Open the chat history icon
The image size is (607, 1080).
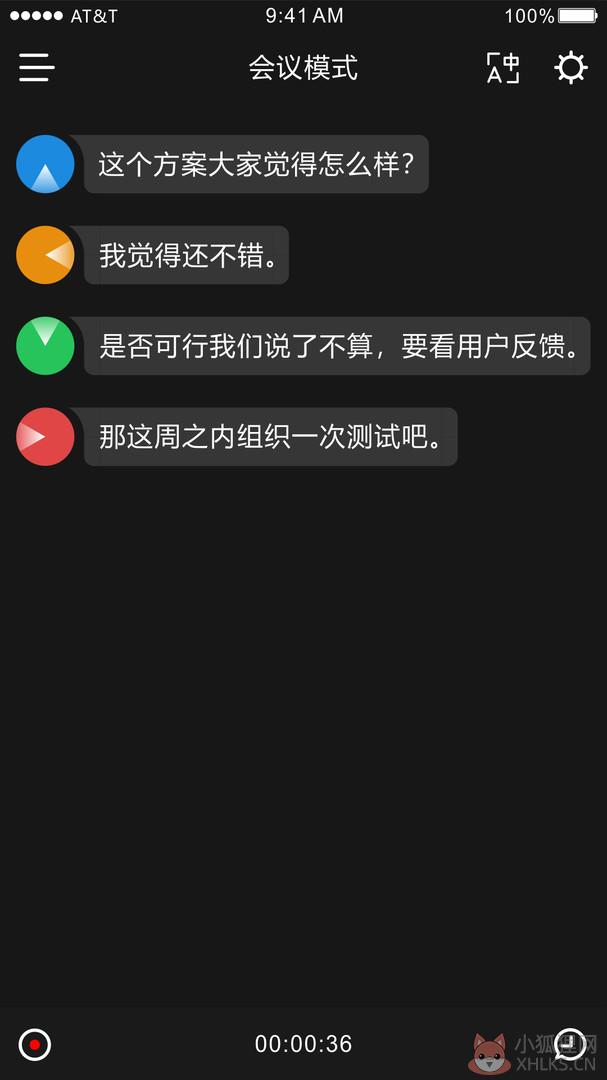(570, 1044)
